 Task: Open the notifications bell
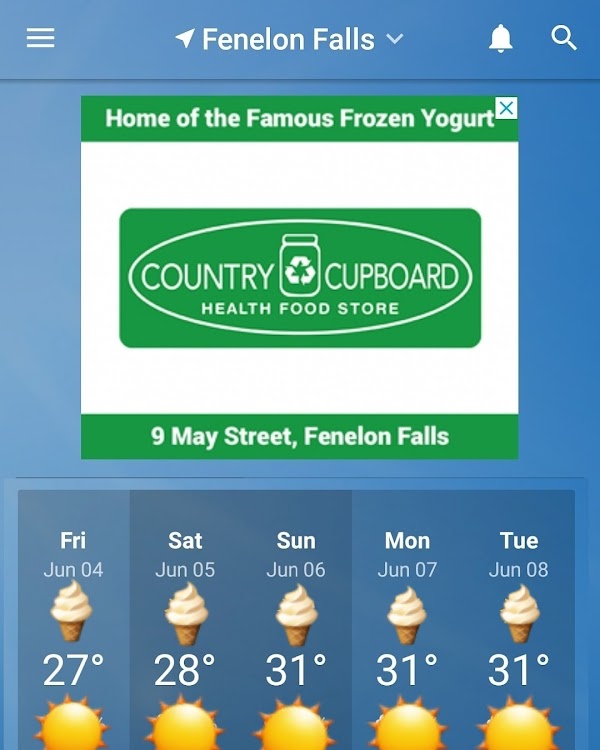[x=500, y=39]
